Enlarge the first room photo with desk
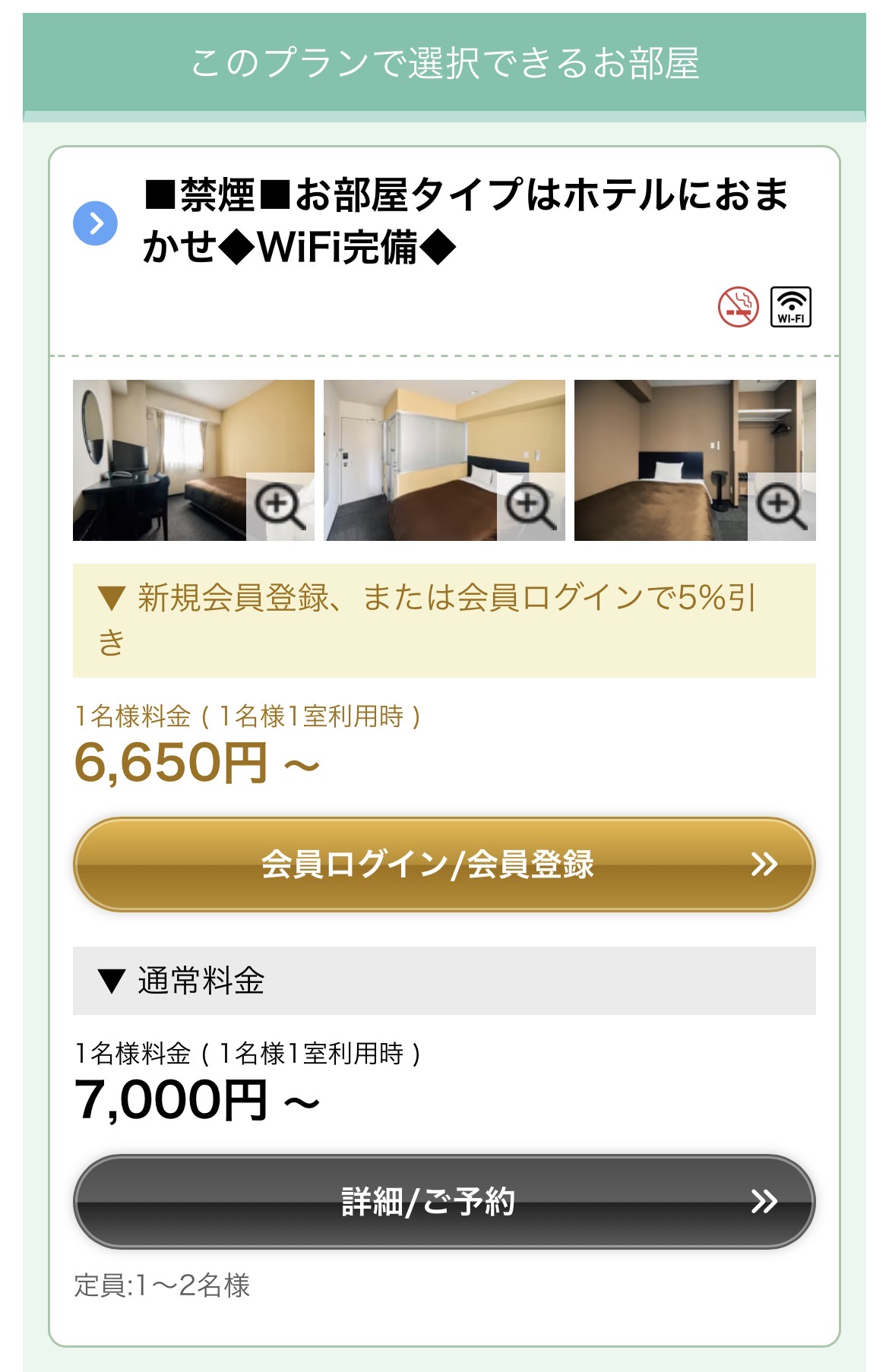Screen dimensions: 889x1372 [x=193, y=460]
